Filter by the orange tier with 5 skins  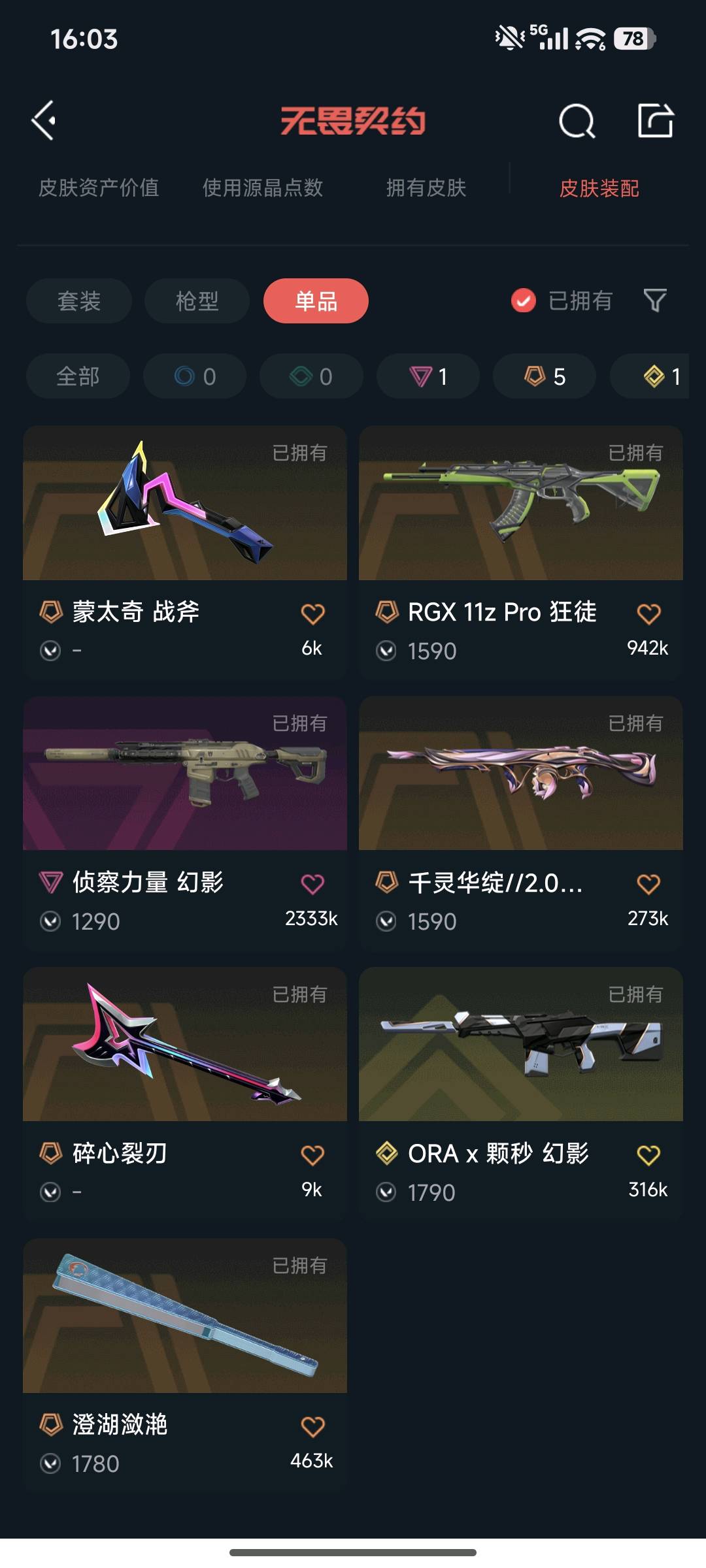click(x=545, y=376)
